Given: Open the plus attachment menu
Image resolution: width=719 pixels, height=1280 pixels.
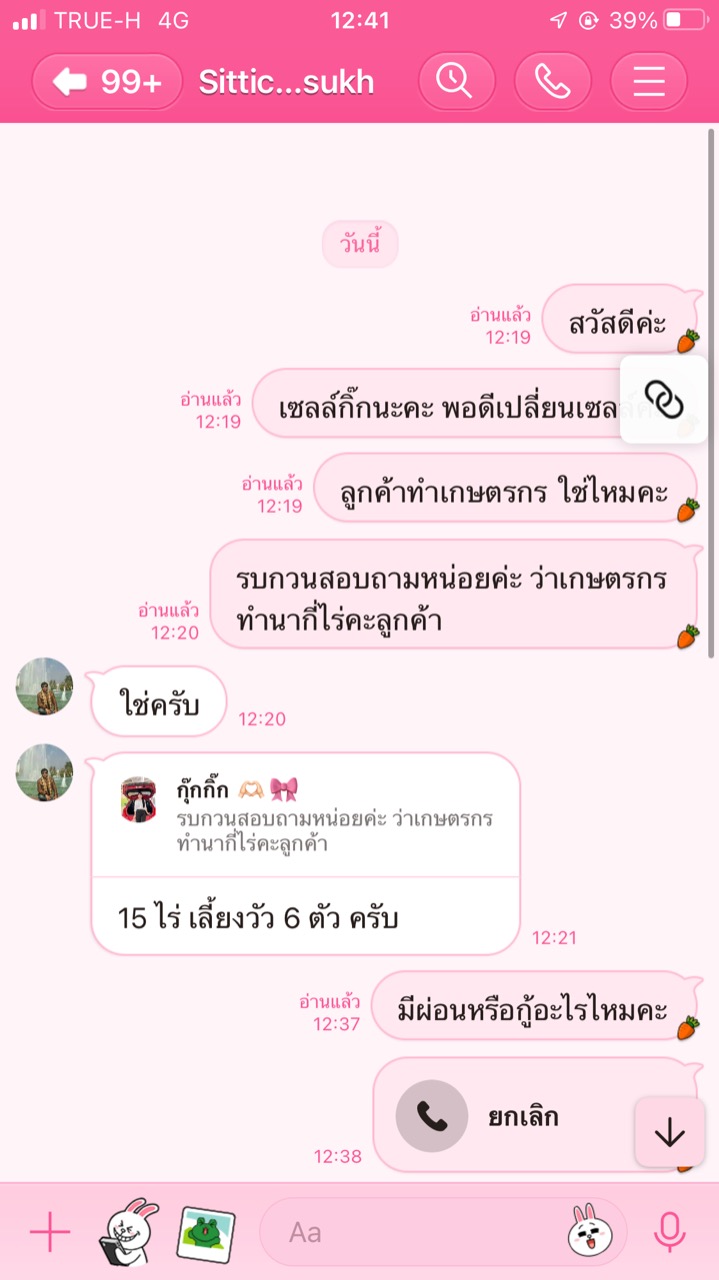Looking at the screenshot, I should coord(49,1232).
